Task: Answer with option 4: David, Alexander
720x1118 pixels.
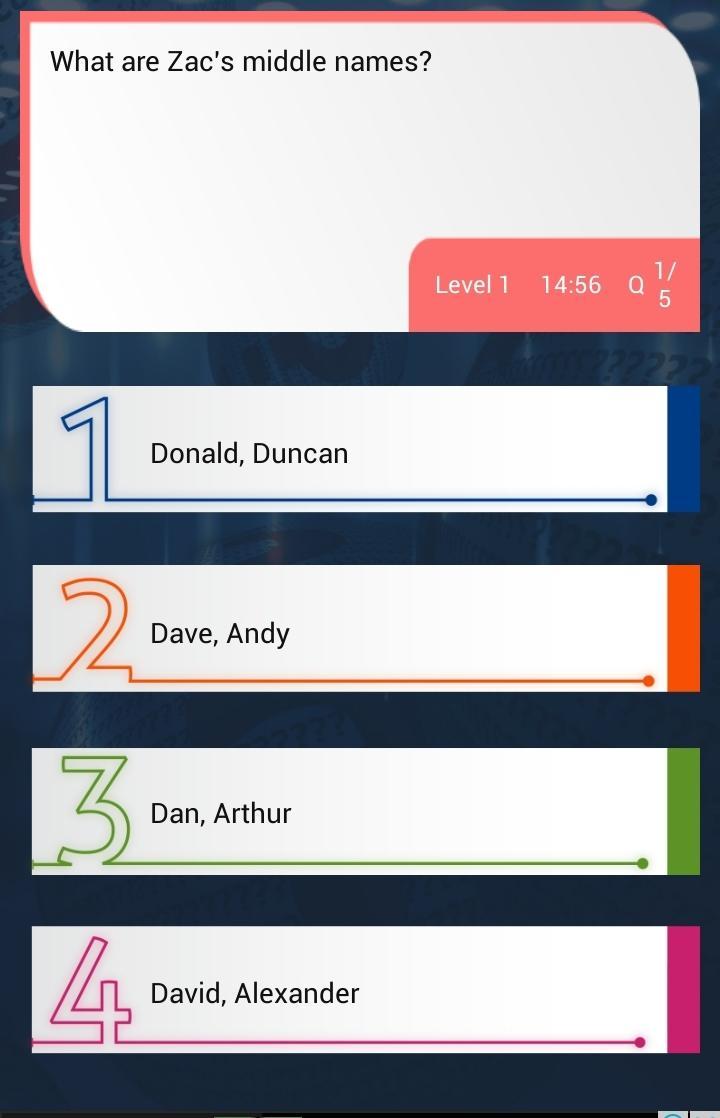Action: [x=350, y=991]
